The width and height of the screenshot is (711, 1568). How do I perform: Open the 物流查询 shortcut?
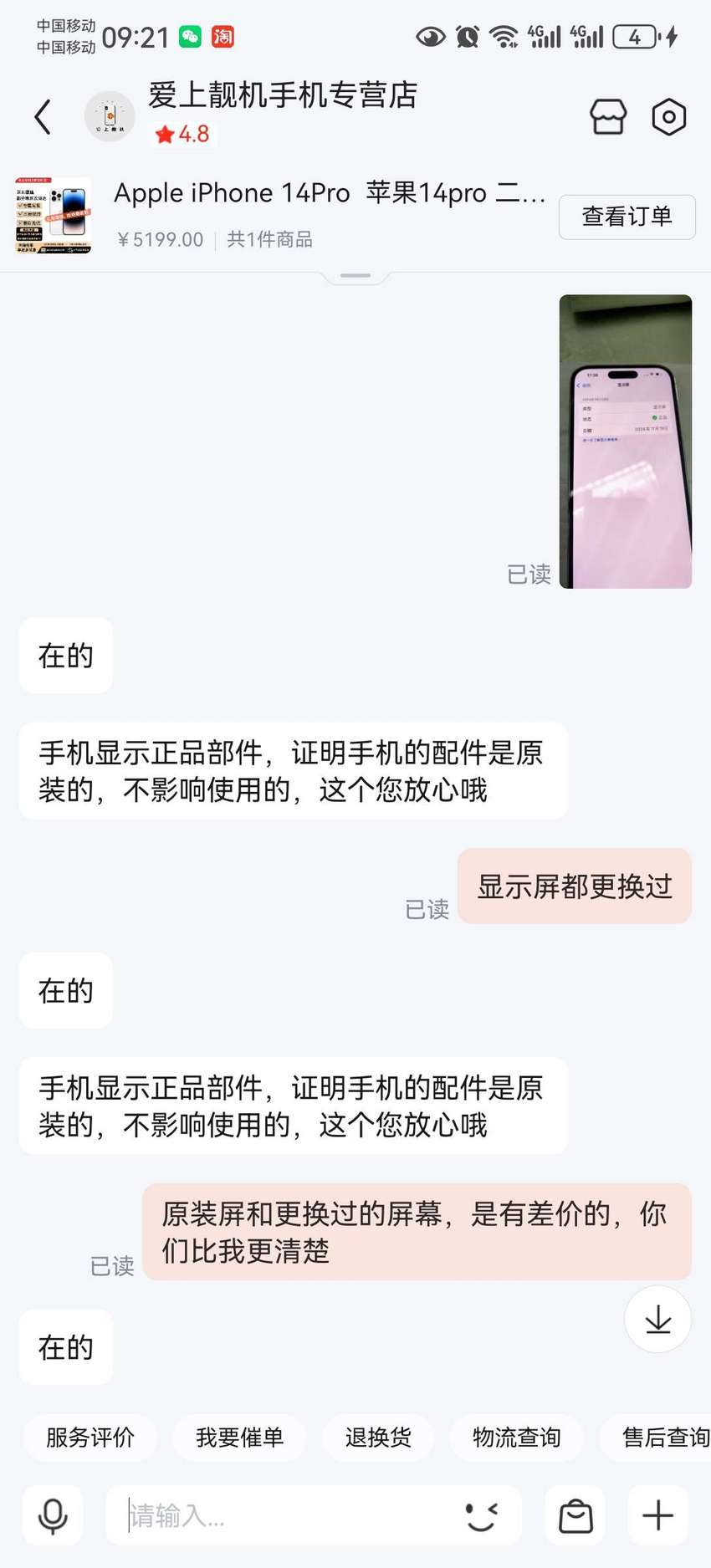click(516, 1437)
